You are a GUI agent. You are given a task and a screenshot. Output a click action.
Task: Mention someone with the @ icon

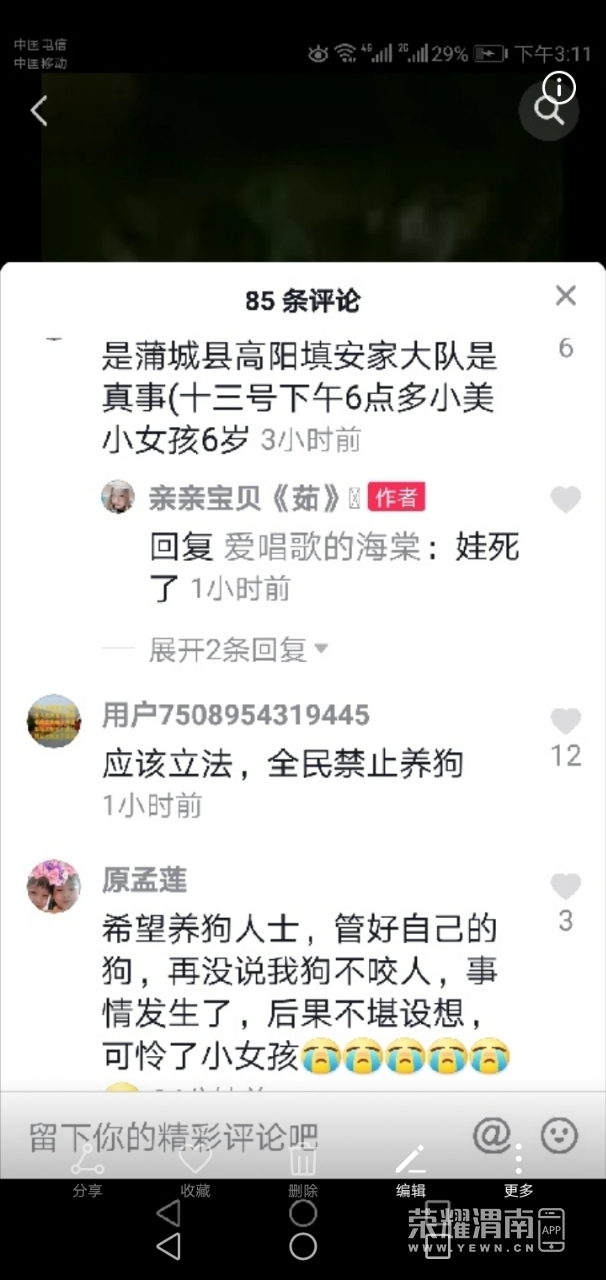click(492, 1134)
